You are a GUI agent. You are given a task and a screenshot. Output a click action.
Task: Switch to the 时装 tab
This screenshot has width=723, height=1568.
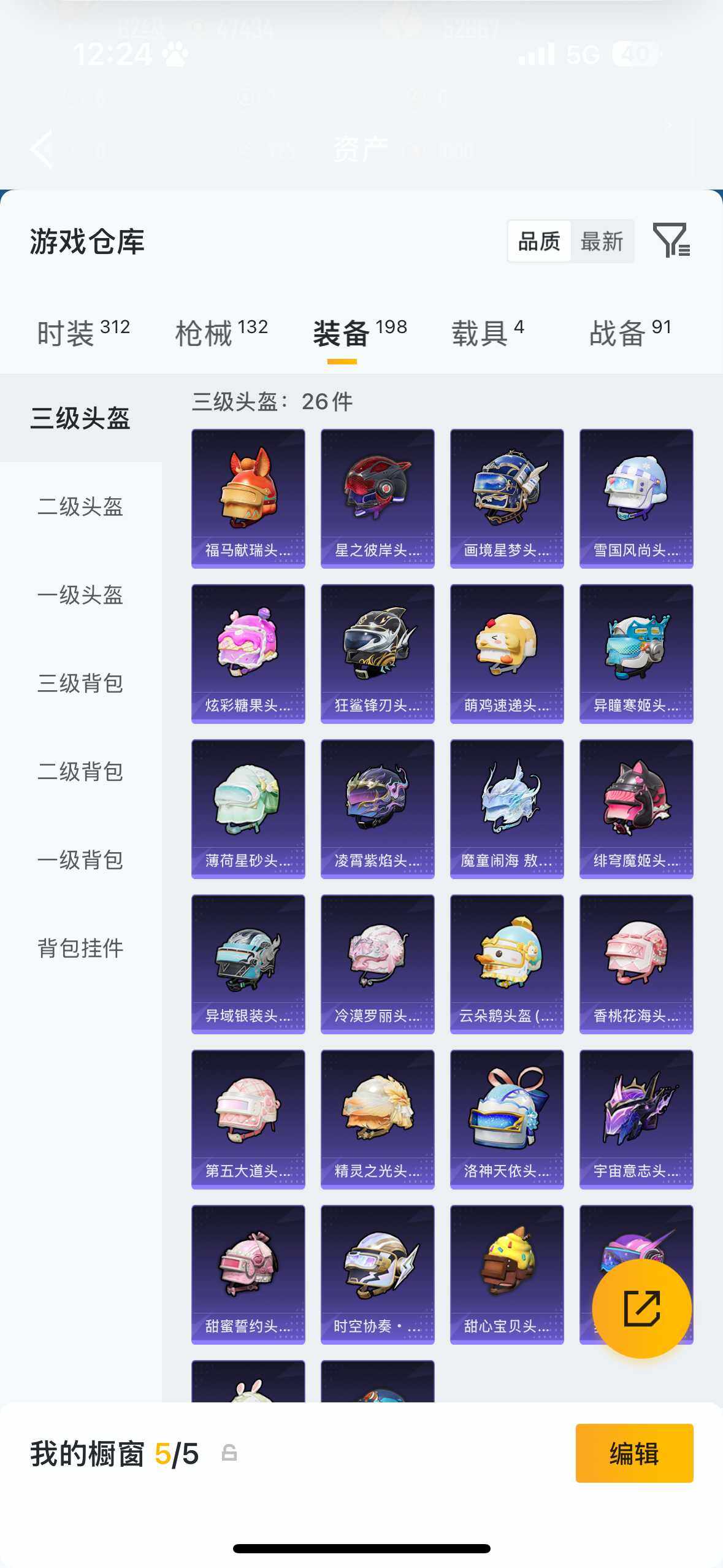[64, 329]
